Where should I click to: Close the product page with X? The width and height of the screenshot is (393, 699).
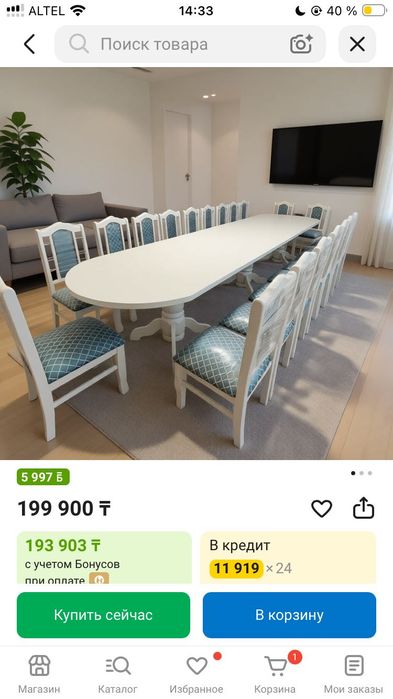(357, 44)
